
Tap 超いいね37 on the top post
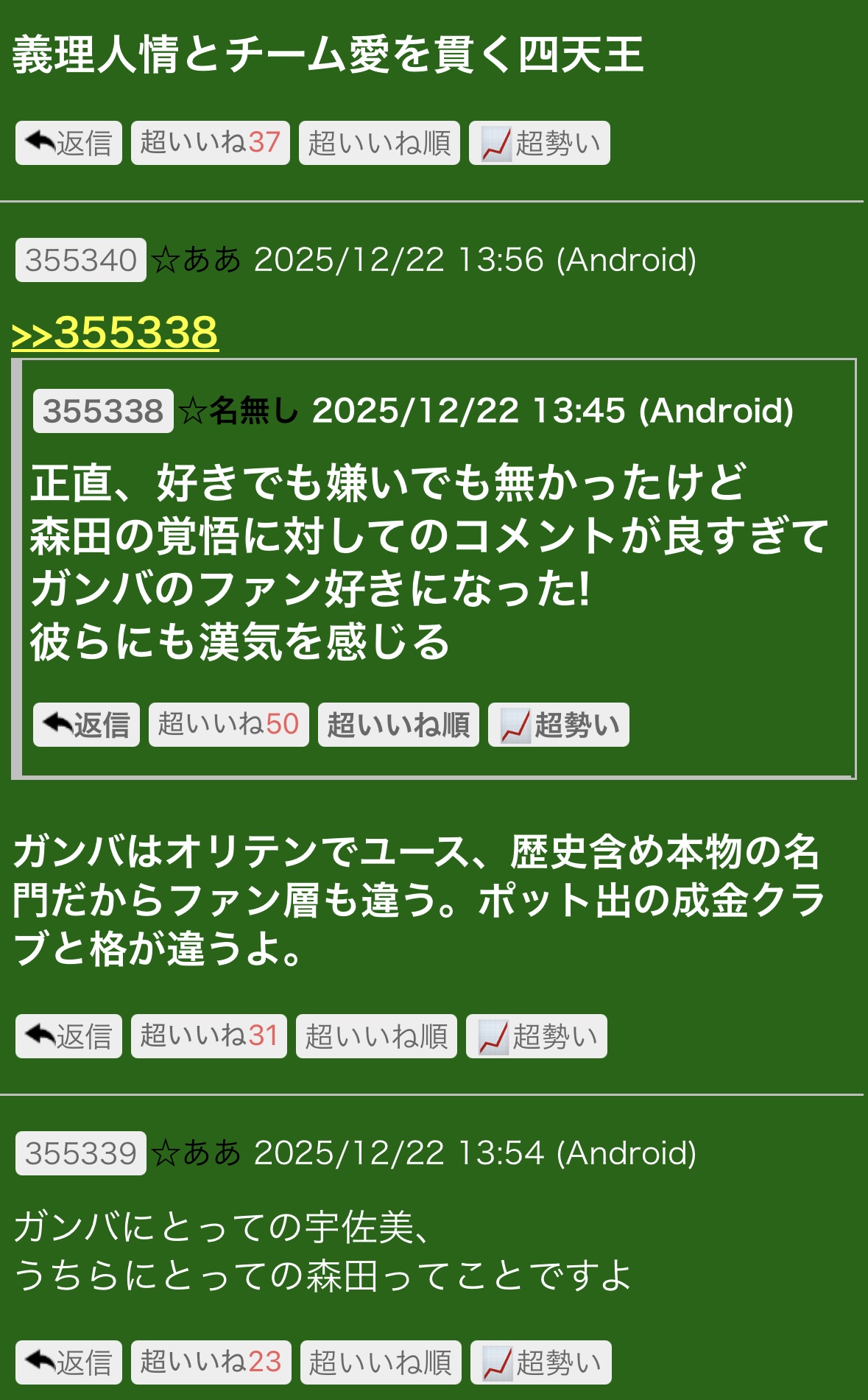210,143
